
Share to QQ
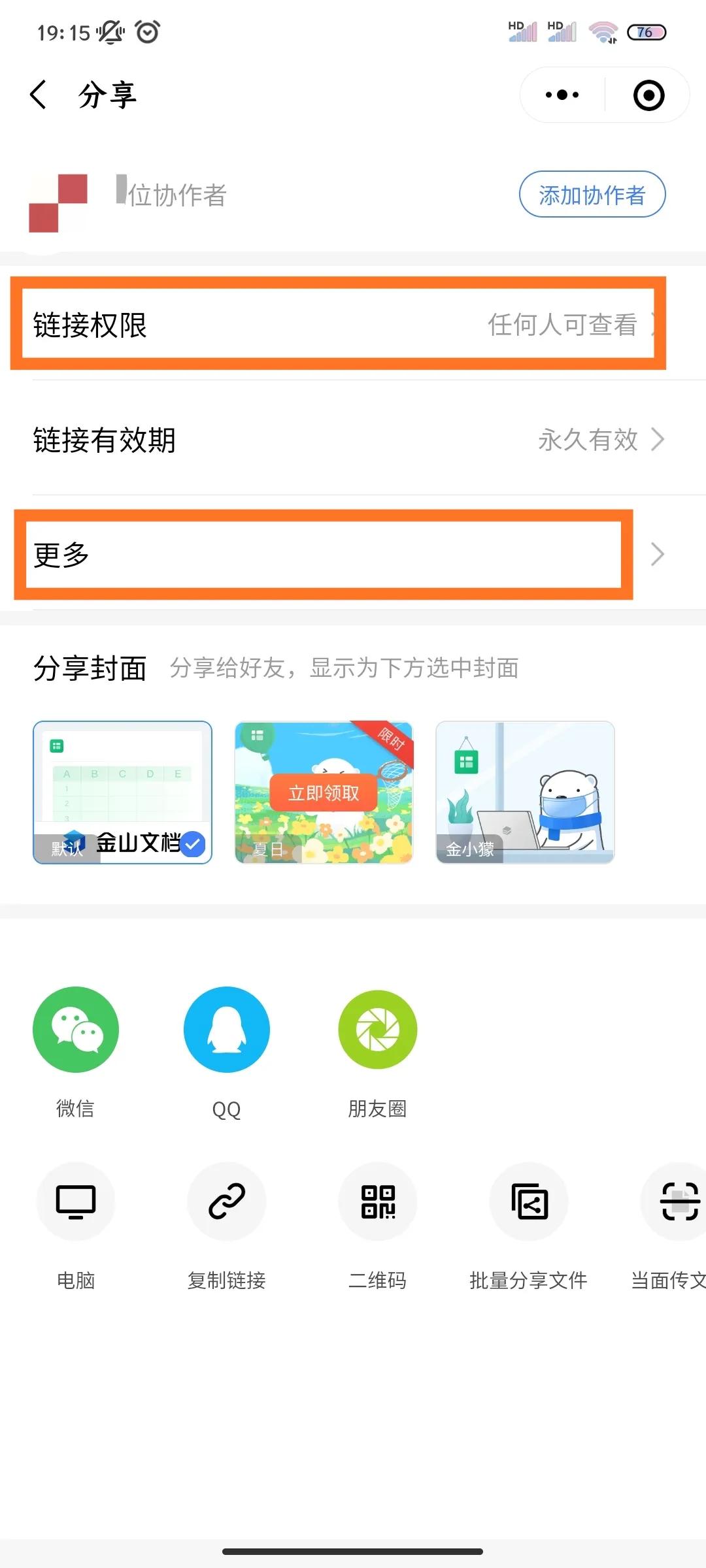[x=226, y=1029]
